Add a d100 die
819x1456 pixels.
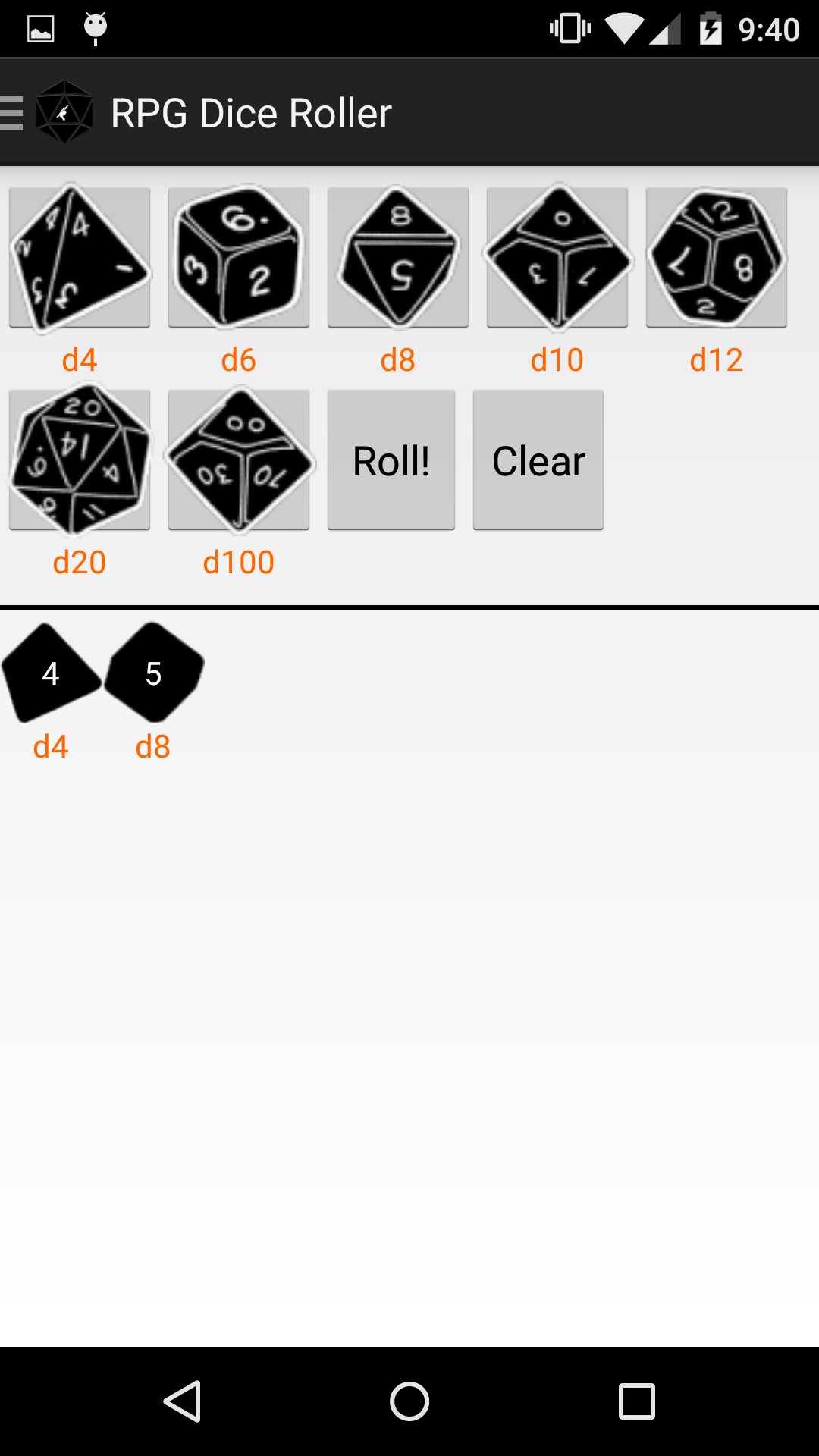click(x=239, y=460)
